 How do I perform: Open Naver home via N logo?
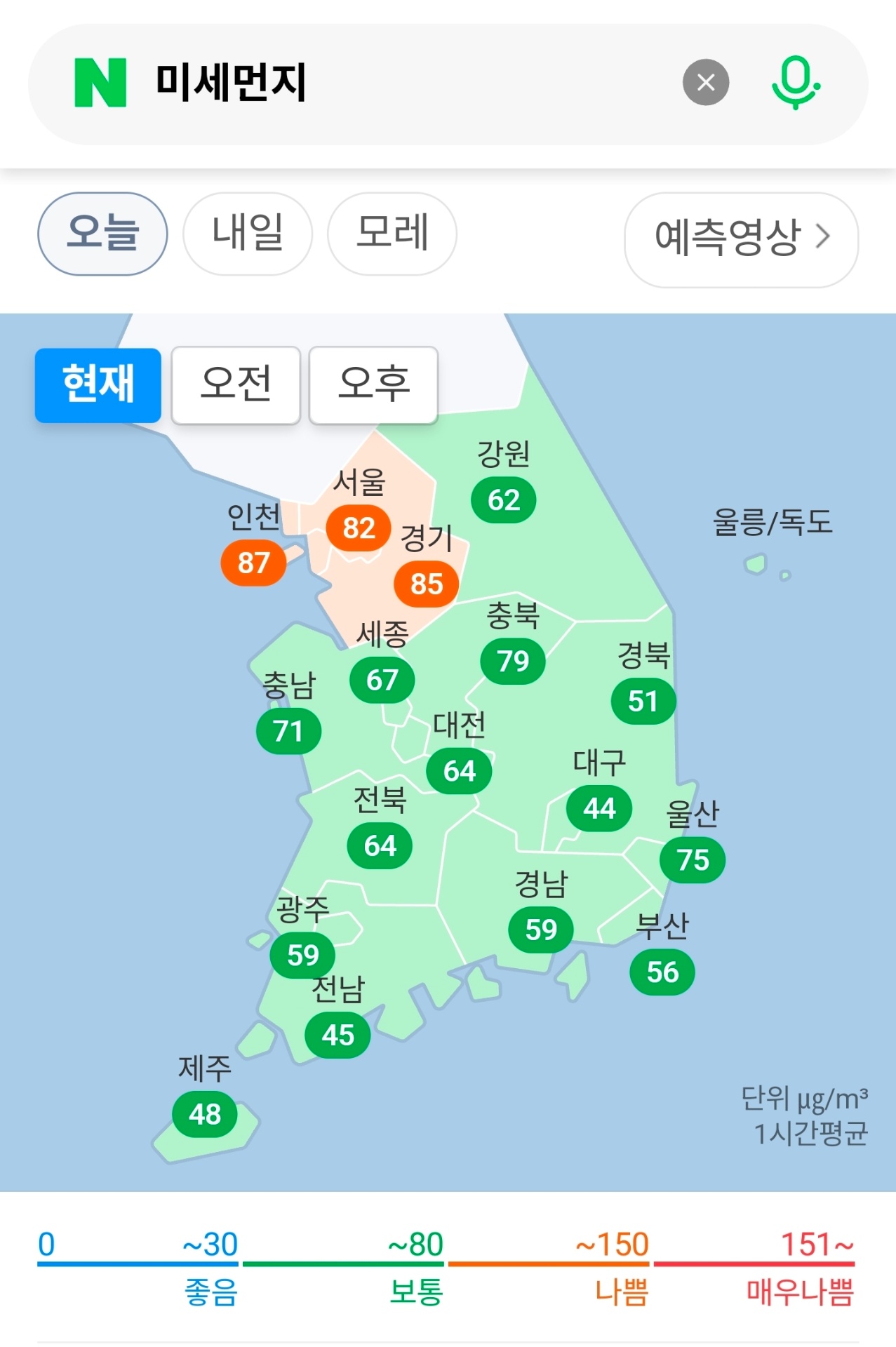tap(100, 83)
